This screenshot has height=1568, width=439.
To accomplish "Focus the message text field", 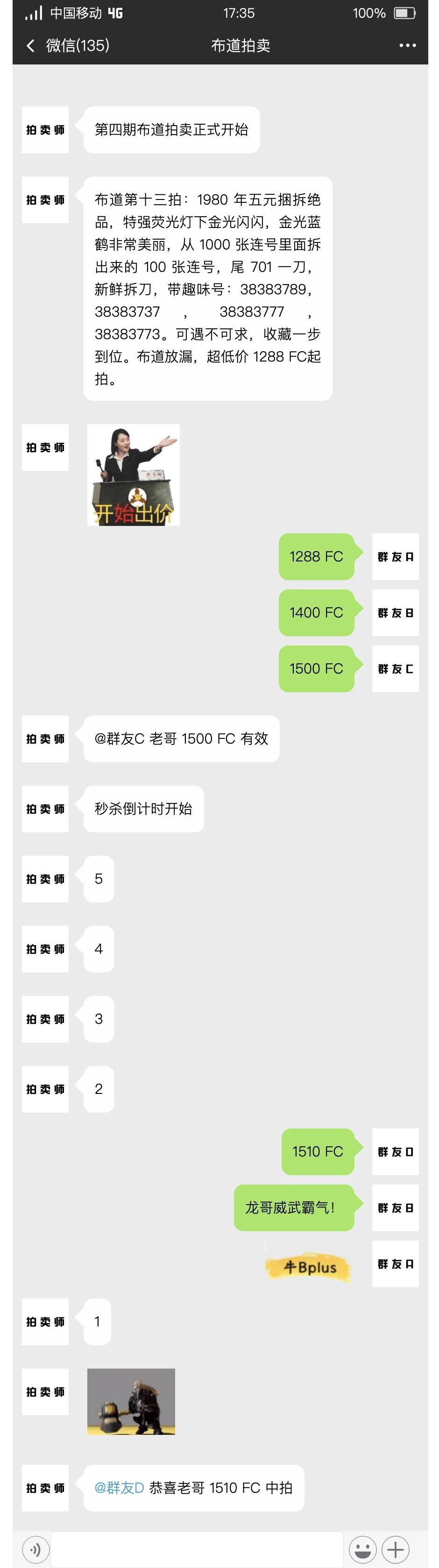I will [x=196, y=1548].
